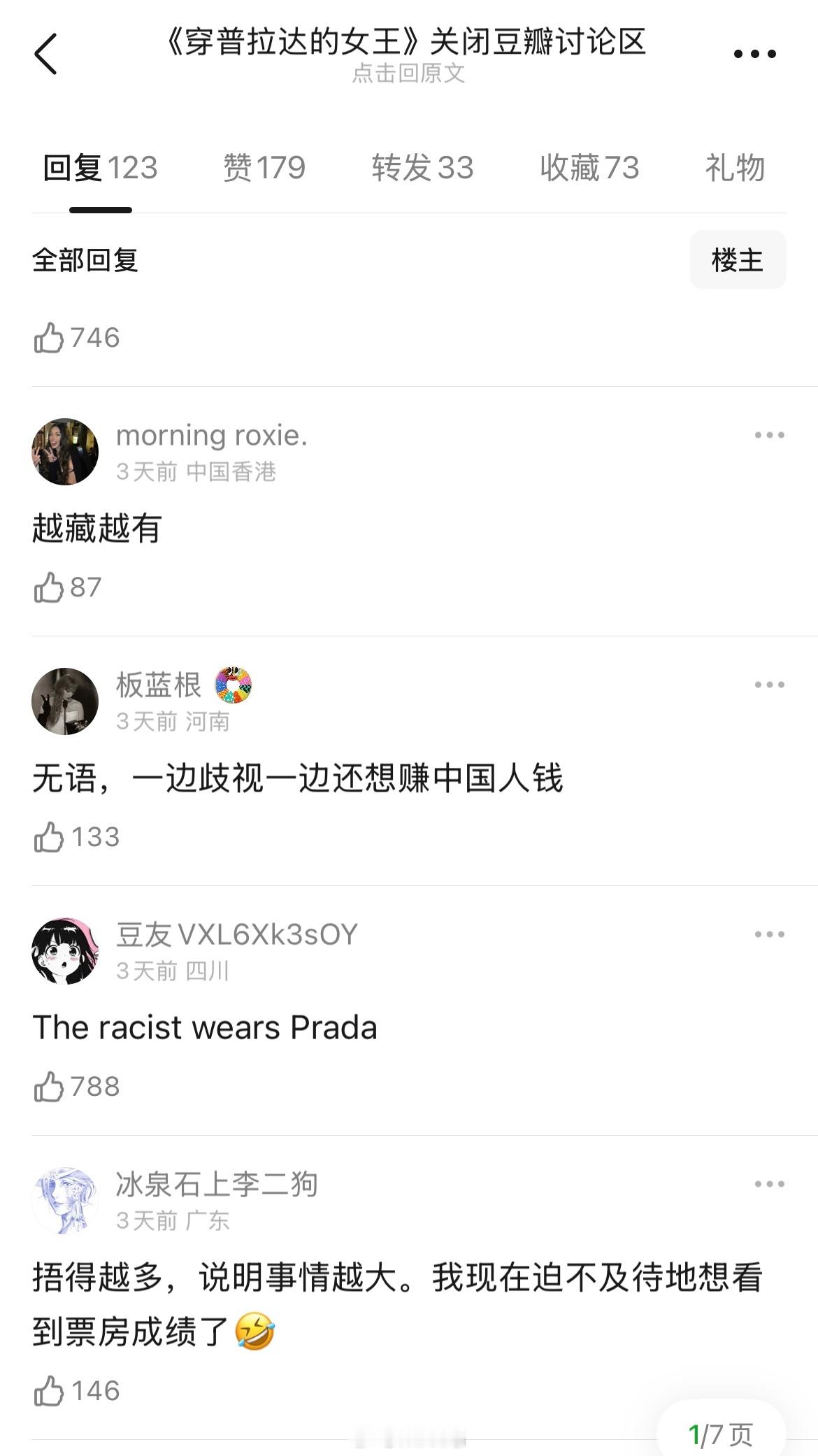Viewport: 818px width, 1456px height.
Task: Open 板蓝根's profile badge sticker
Action: coord(234,684)
